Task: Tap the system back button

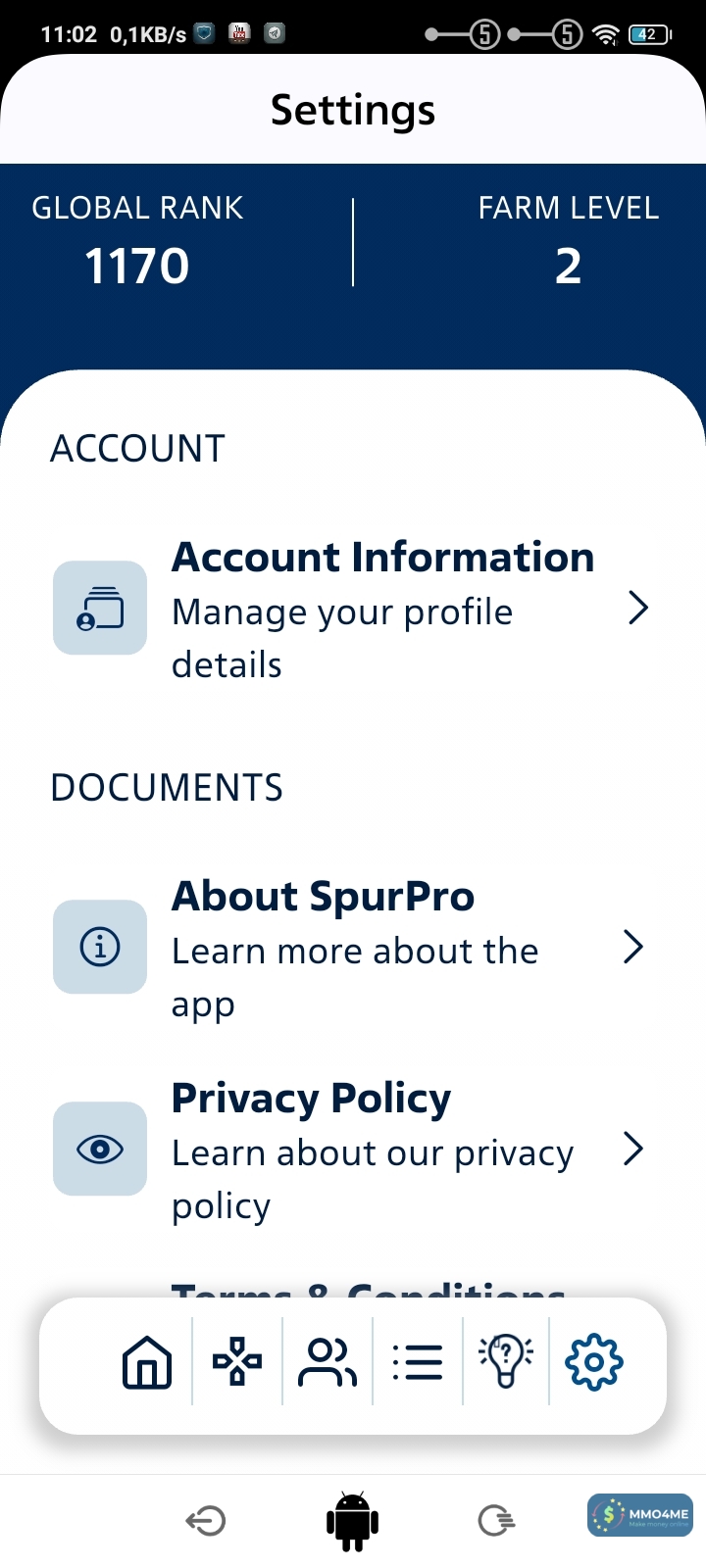Action: [x=206, y=1521]
